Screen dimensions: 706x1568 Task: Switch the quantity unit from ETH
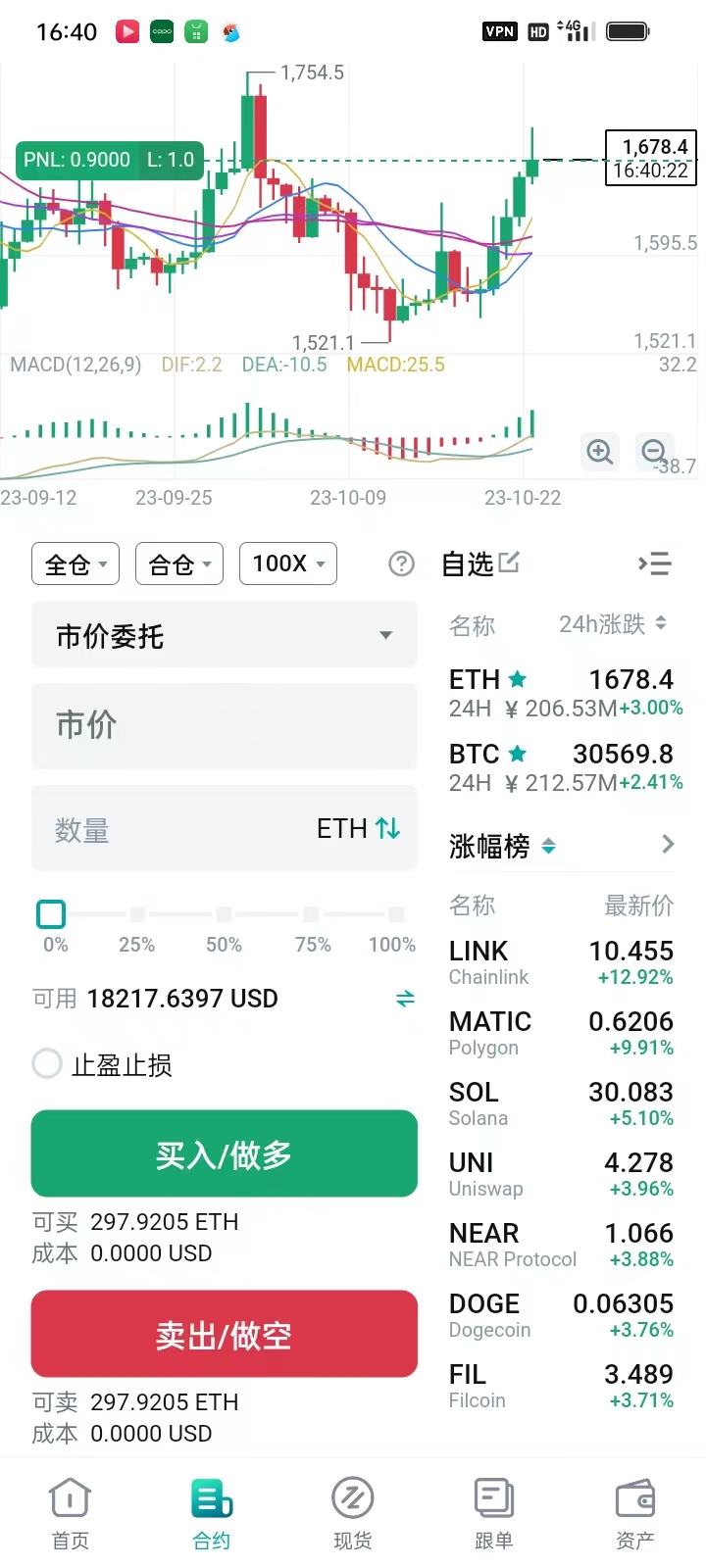(387, 829)
